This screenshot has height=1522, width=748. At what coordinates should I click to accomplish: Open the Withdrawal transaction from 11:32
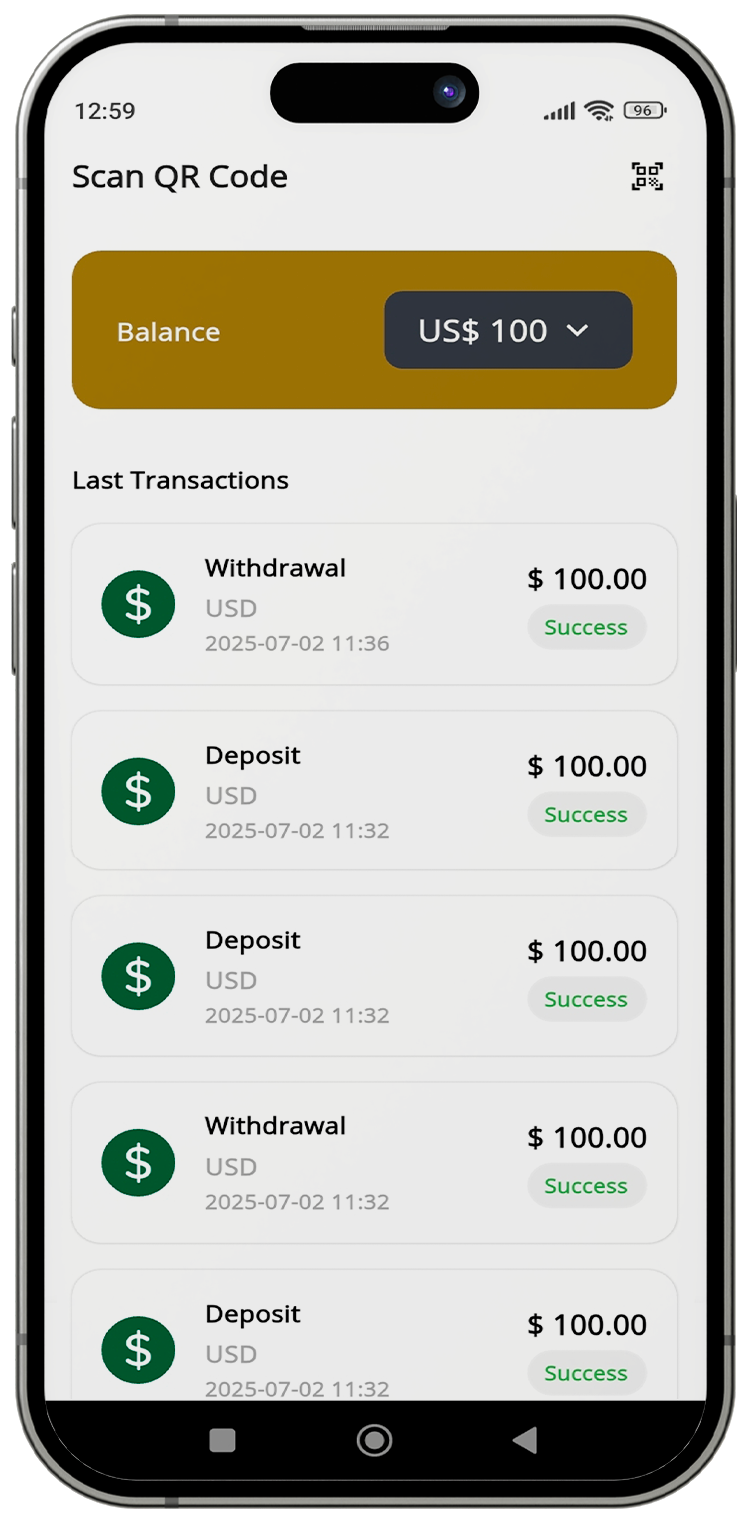click(x=374, y=1162)
